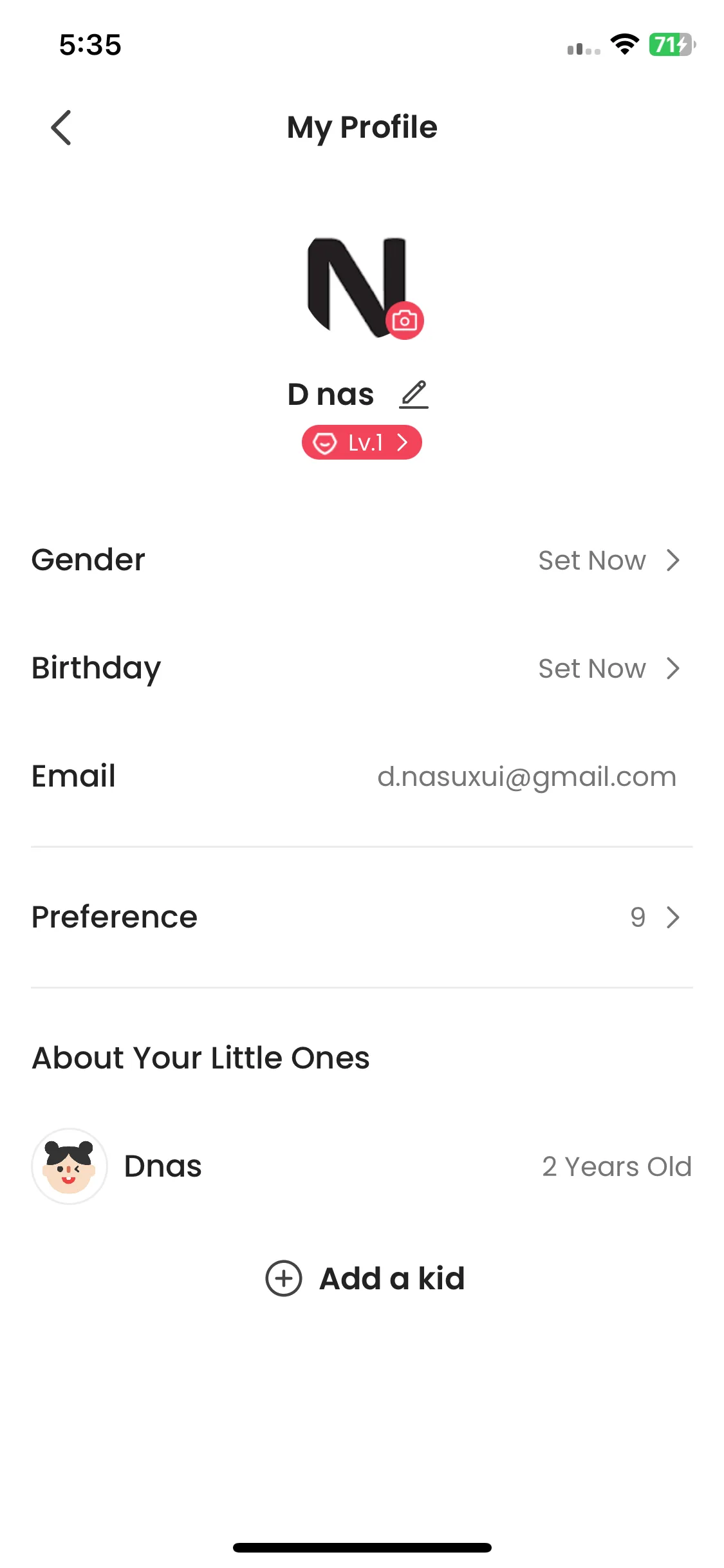
Task: Go back from My Profile
Action: pos(61,127)
